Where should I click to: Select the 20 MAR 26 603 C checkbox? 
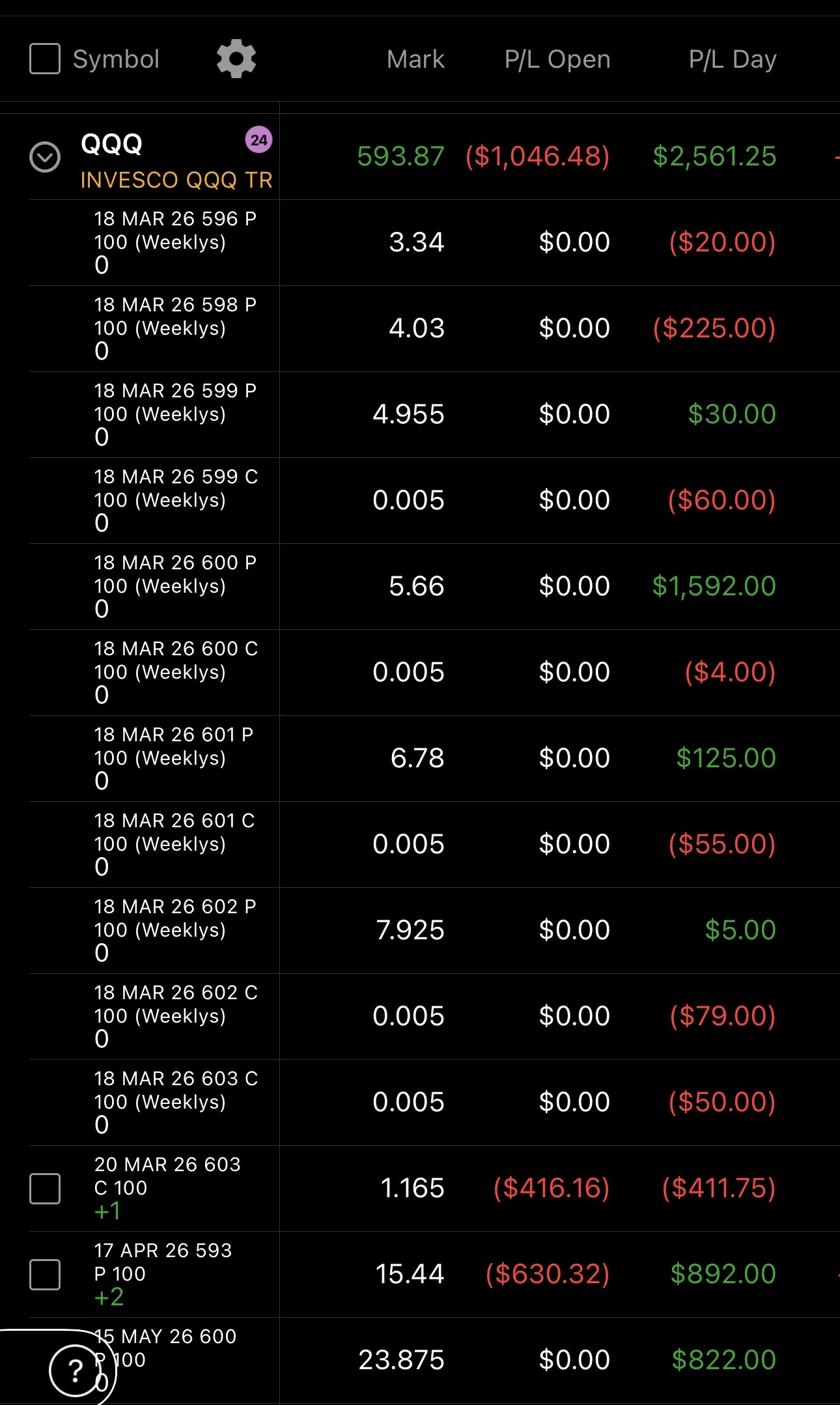(x=45, y=1189)
